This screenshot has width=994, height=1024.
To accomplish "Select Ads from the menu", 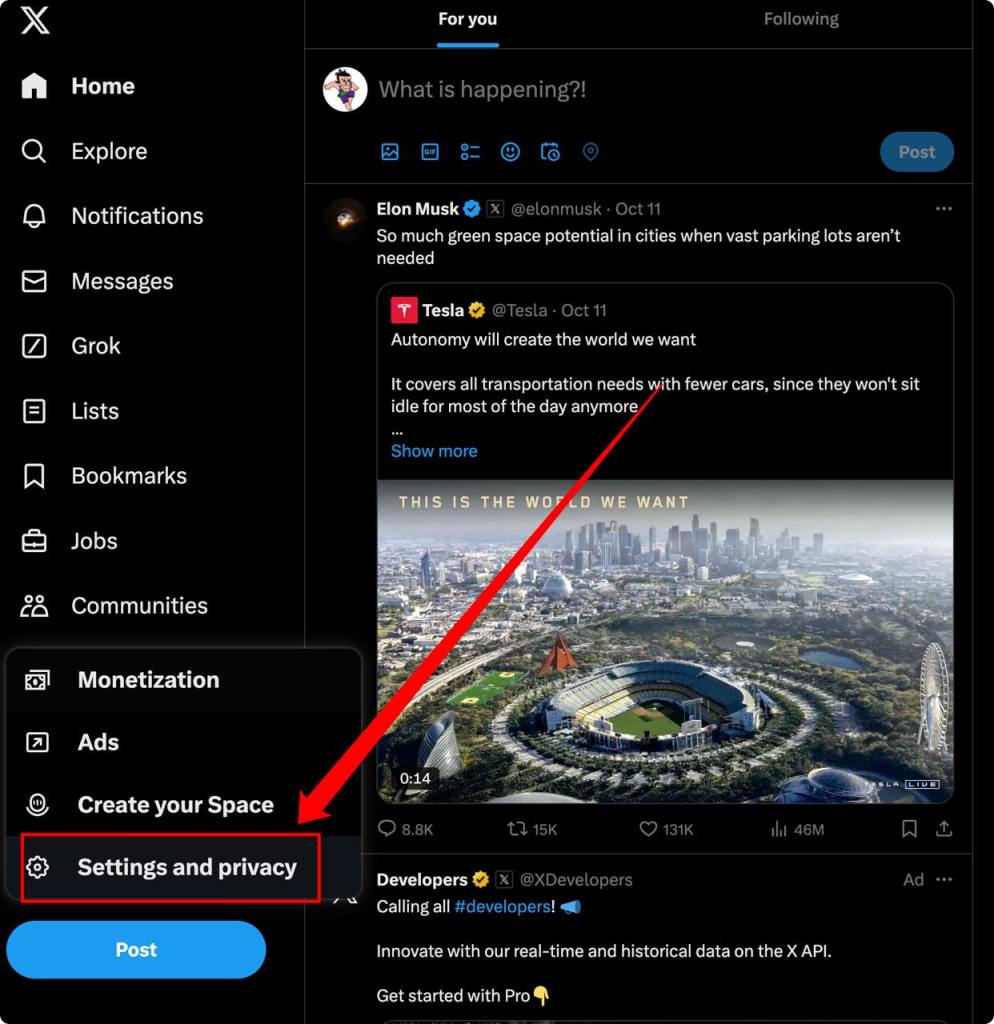I will (98, 742).
